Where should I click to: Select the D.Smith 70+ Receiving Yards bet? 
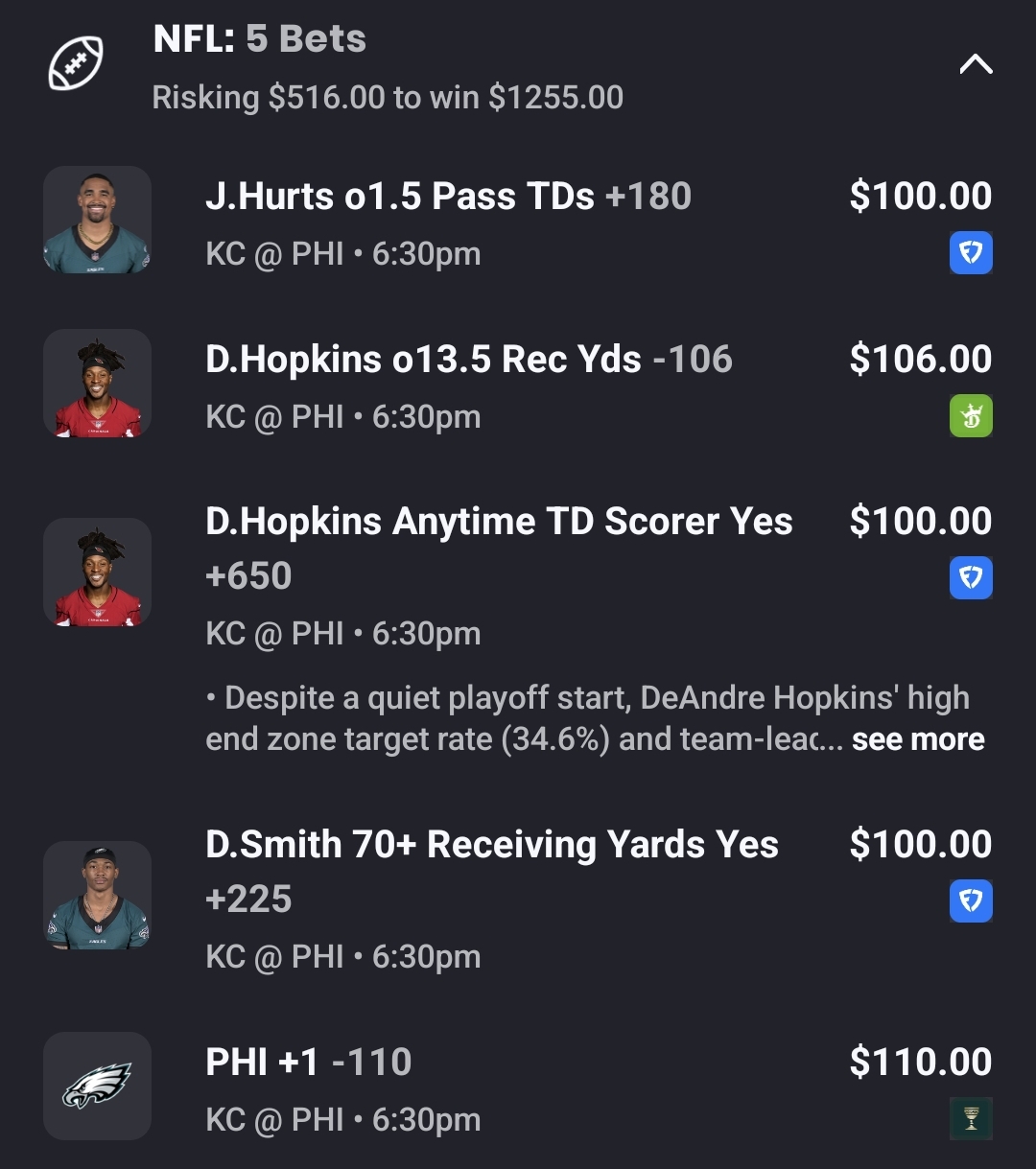click(x=491, y=845)
